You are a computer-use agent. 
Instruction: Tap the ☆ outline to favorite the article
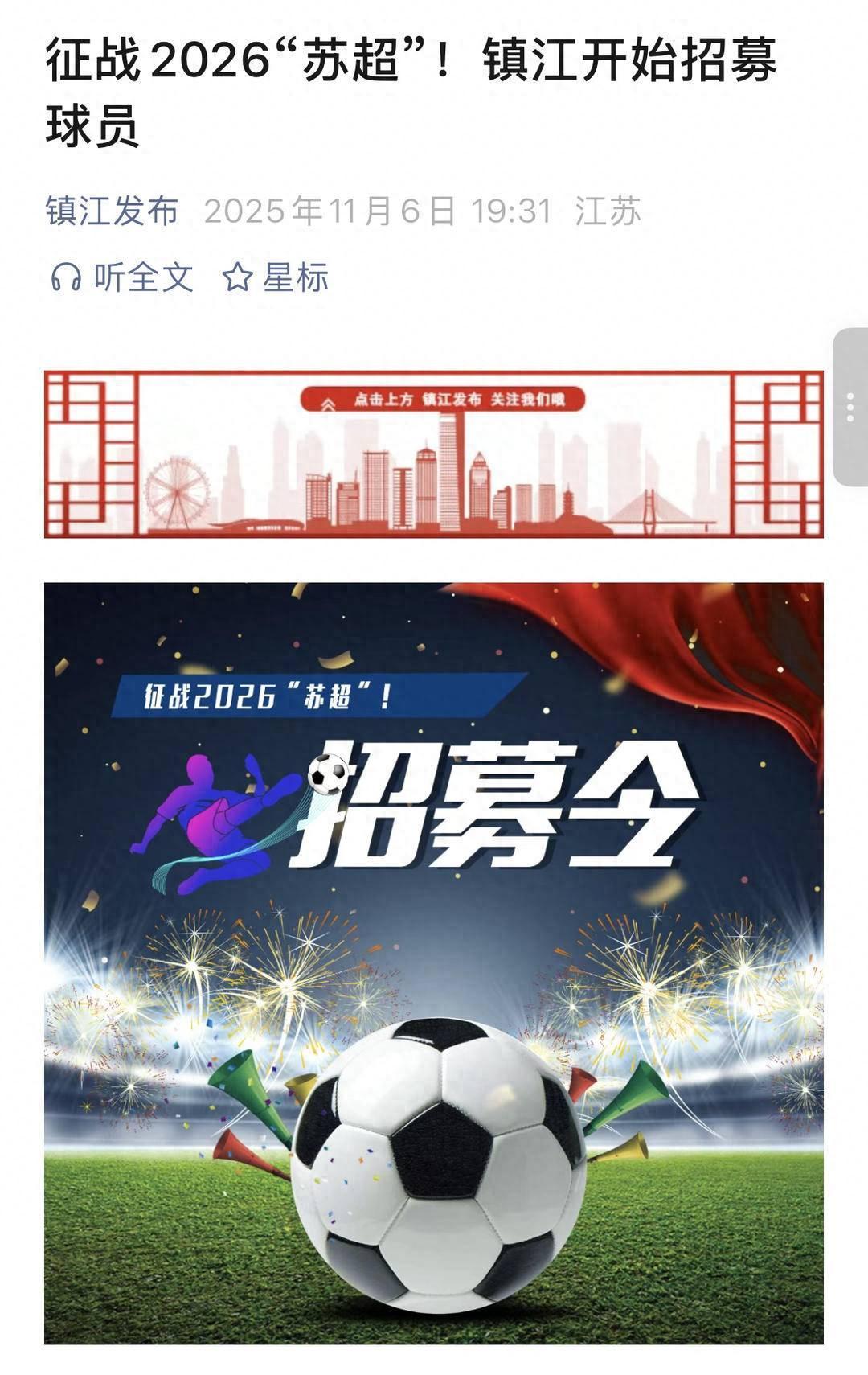click(235, 277)
